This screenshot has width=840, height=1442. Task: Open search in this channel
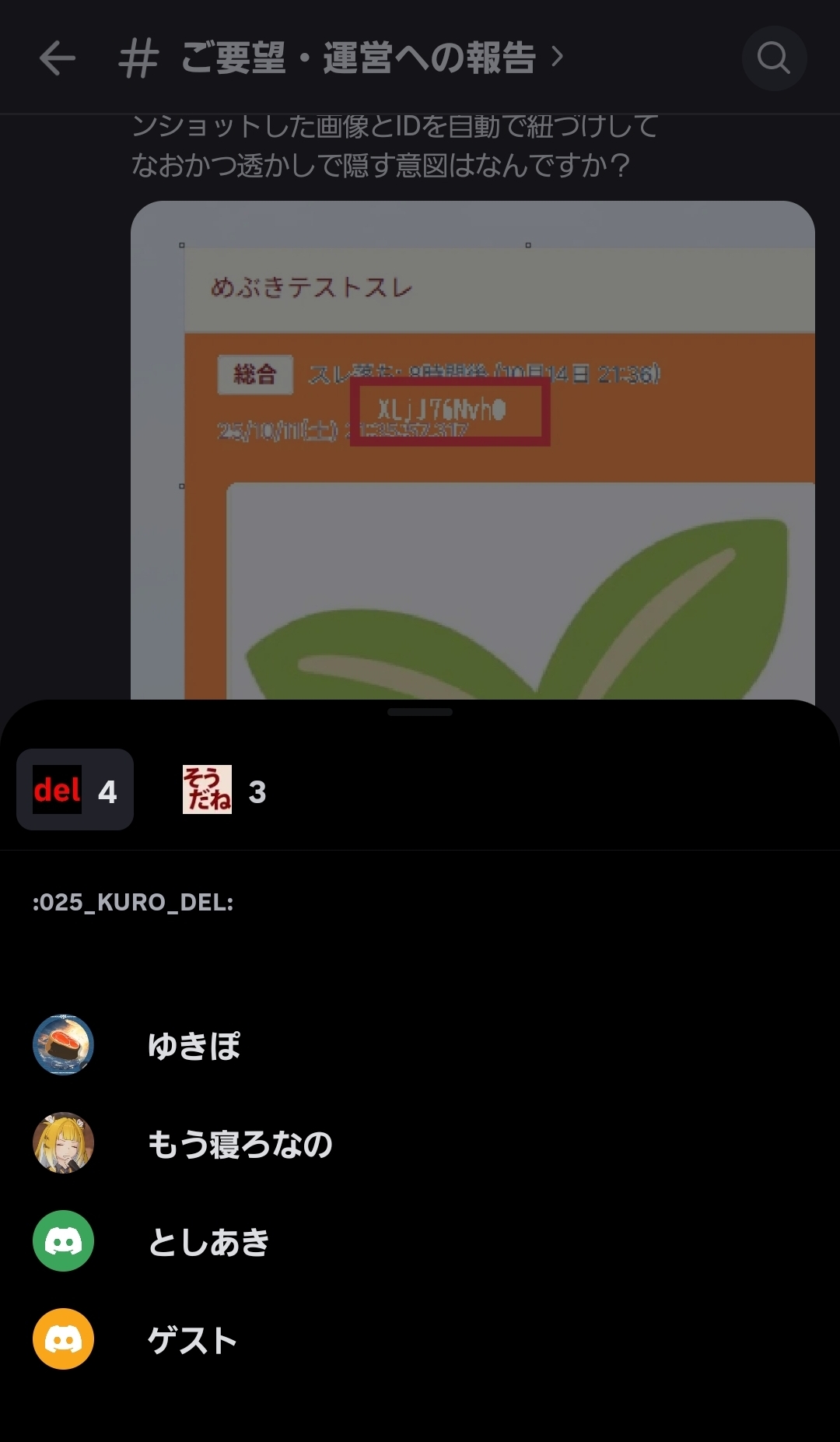773,58
